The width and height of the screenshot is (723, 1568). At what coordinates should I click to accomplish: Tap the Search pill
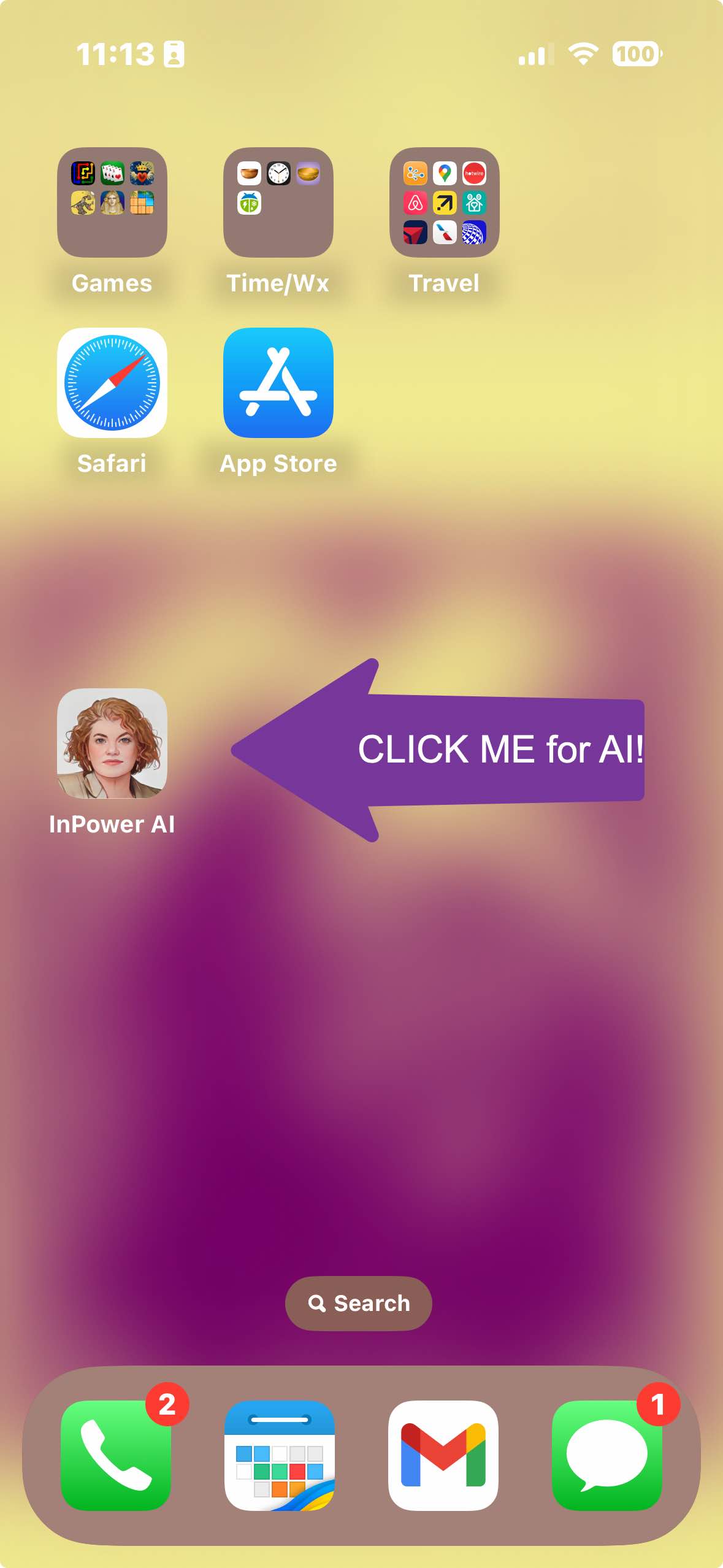359,1304
